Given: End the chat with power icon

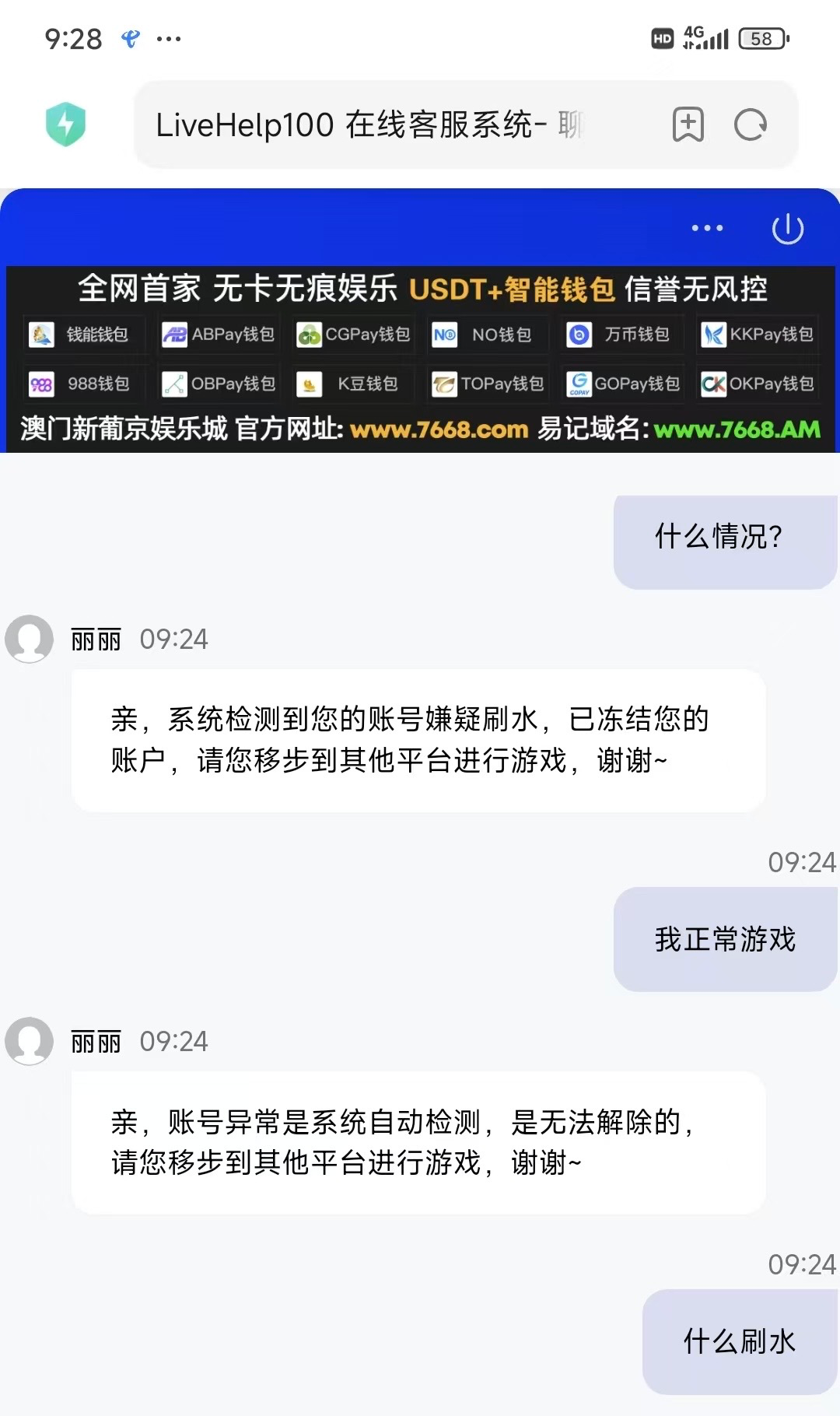Looking at the screenshot, I should point(787,228).
